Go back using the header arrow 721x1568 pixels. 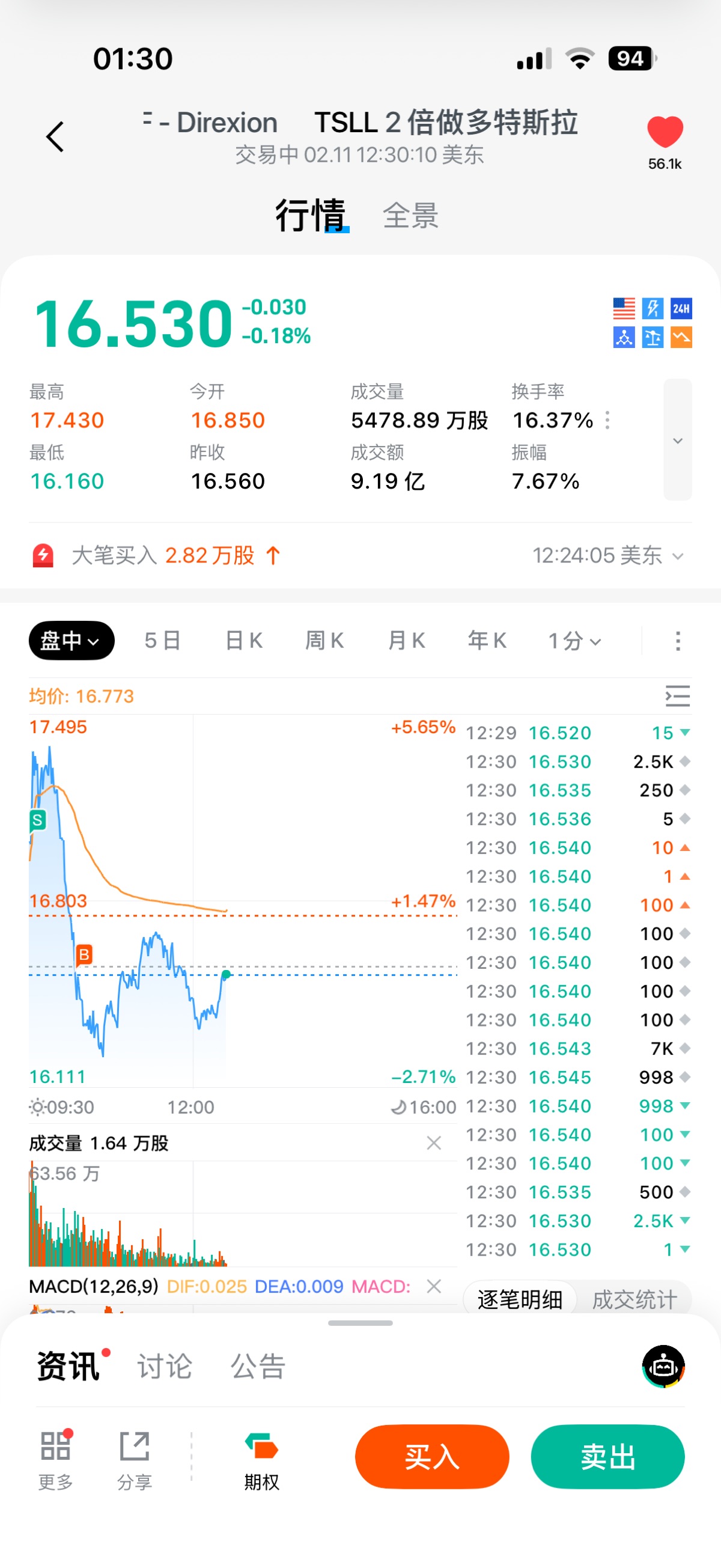click(55, 136)
